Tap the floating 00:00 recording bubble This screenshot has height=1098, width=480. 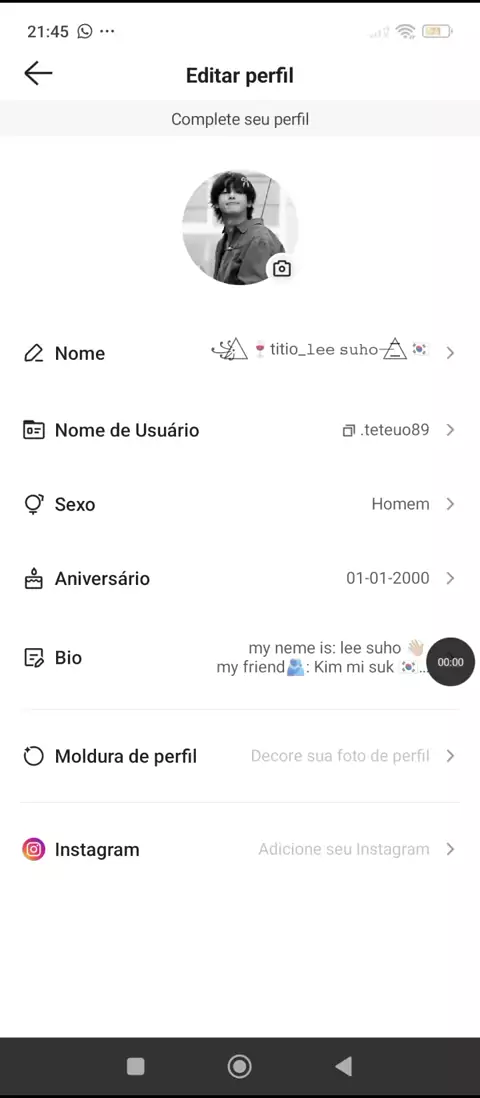tap(451, 662)
